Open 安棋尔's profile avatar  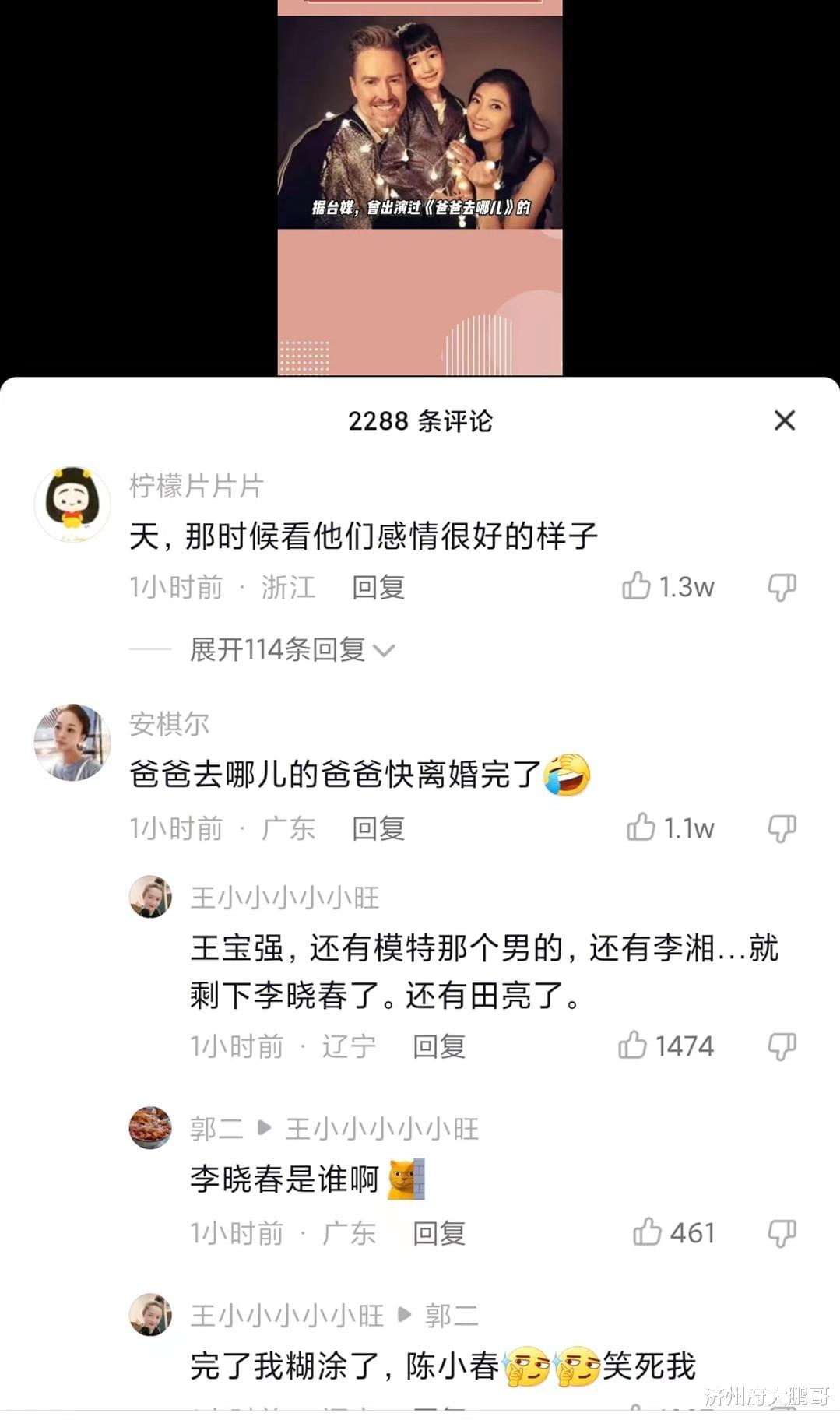pos(72,742)
